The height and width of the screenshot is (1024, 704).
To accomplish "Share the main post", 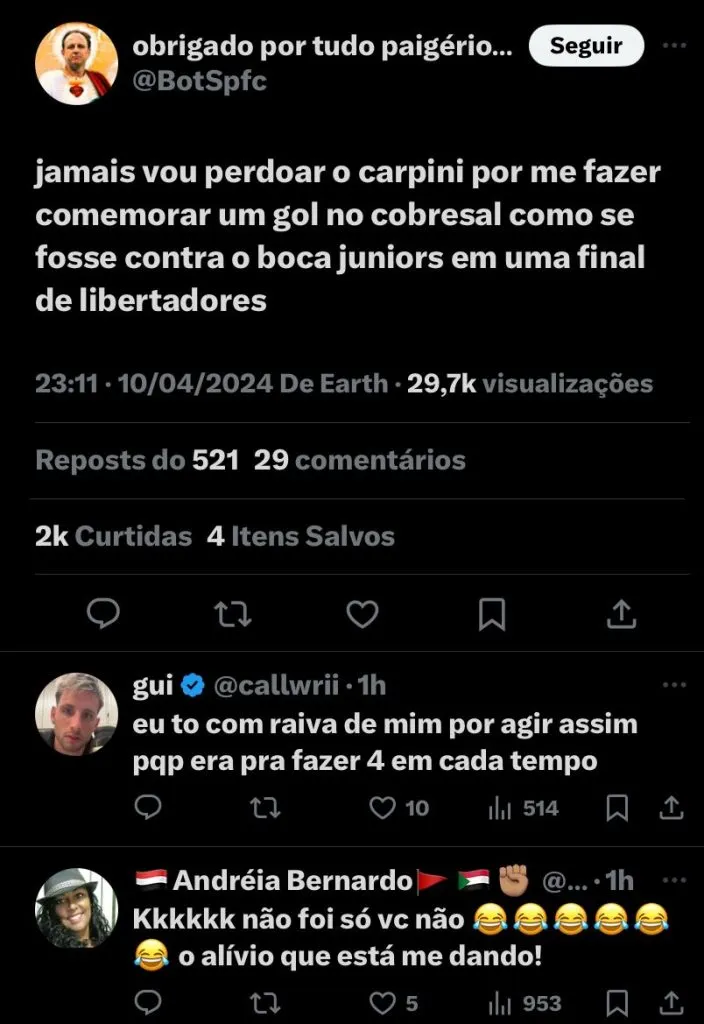I will point(621,613).
